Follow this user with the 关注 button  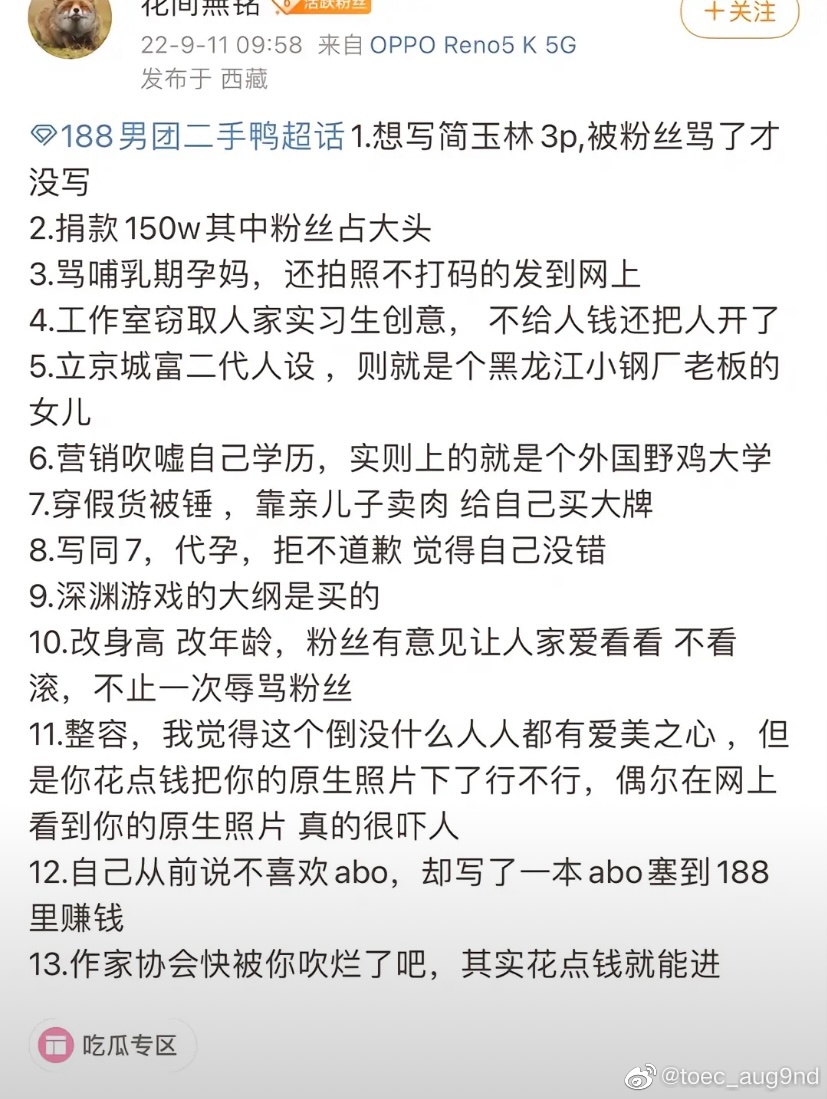(x=738, y=13)
